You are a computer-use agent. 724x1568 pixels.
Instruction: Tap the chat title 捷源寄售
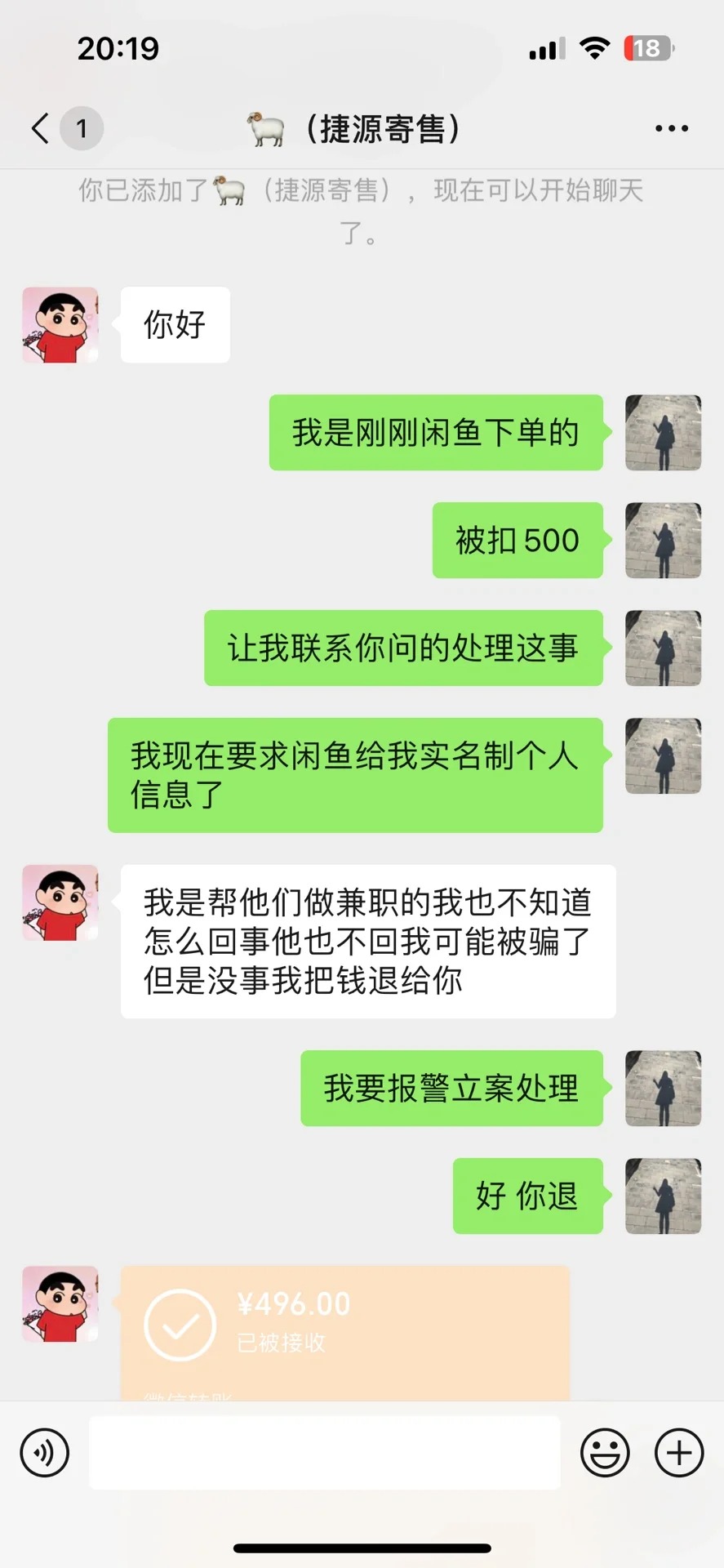(384, 128)
